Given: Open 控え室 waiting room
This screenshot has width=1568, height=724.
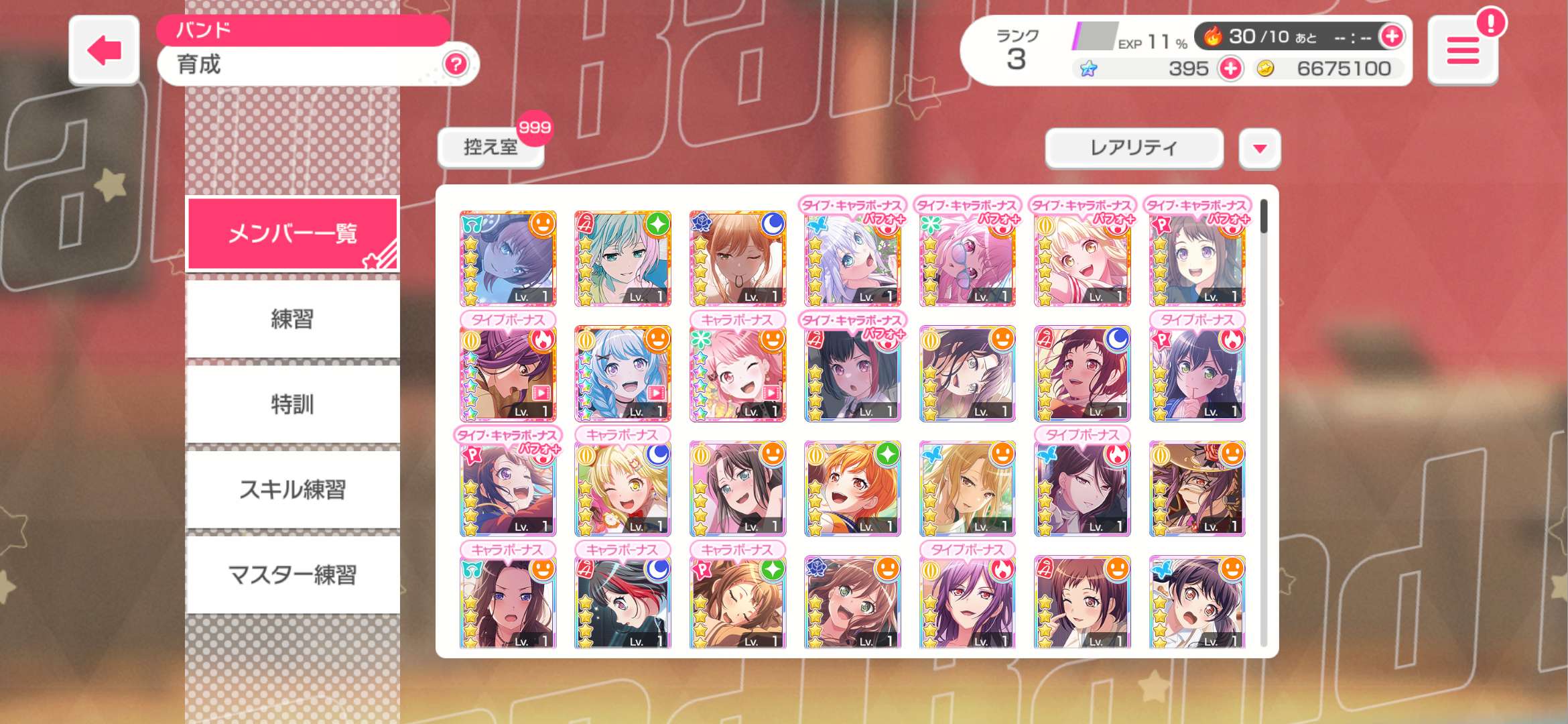Looking at the screenshot, I should point(491,147).
